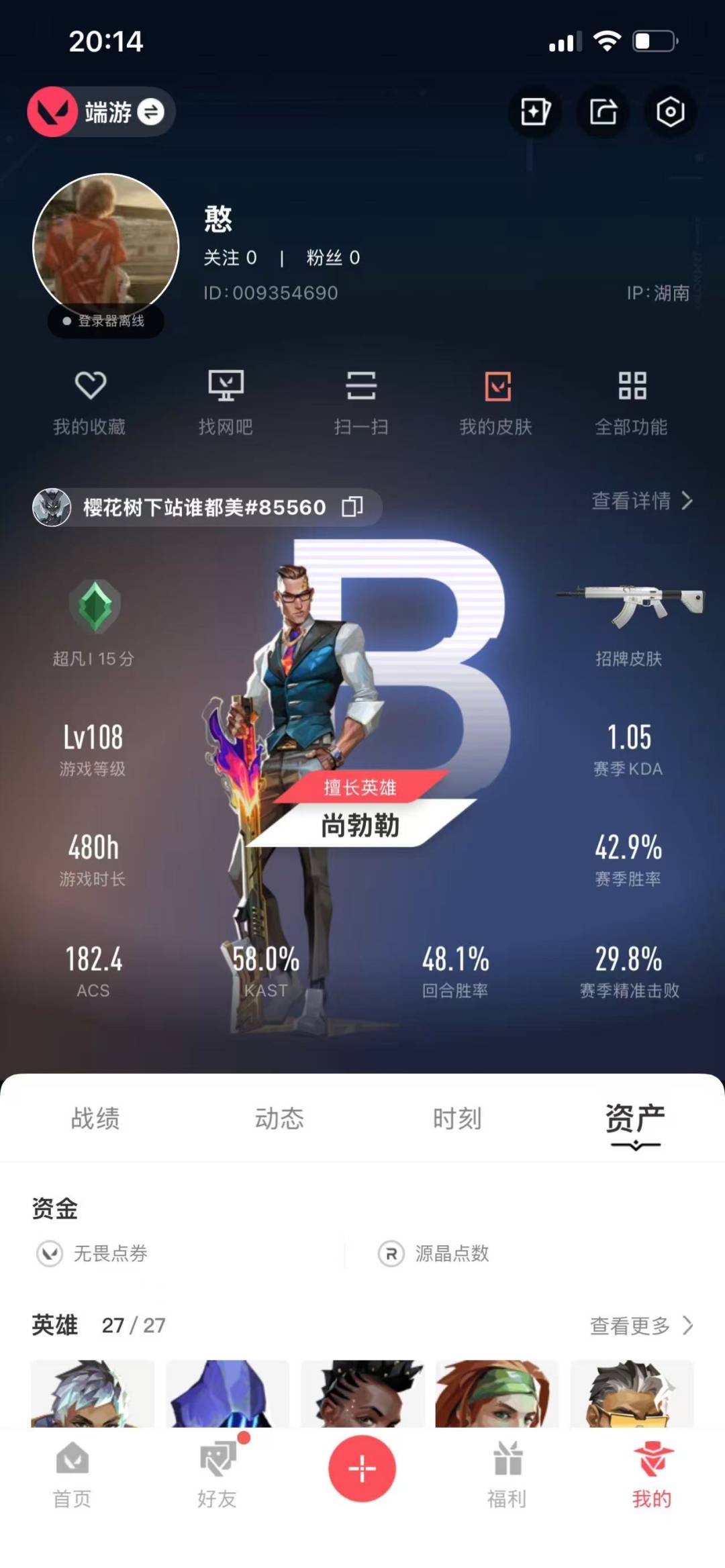Open the settings gear icon
This screenshot has width=725, height=1568.
pos(670,111)
